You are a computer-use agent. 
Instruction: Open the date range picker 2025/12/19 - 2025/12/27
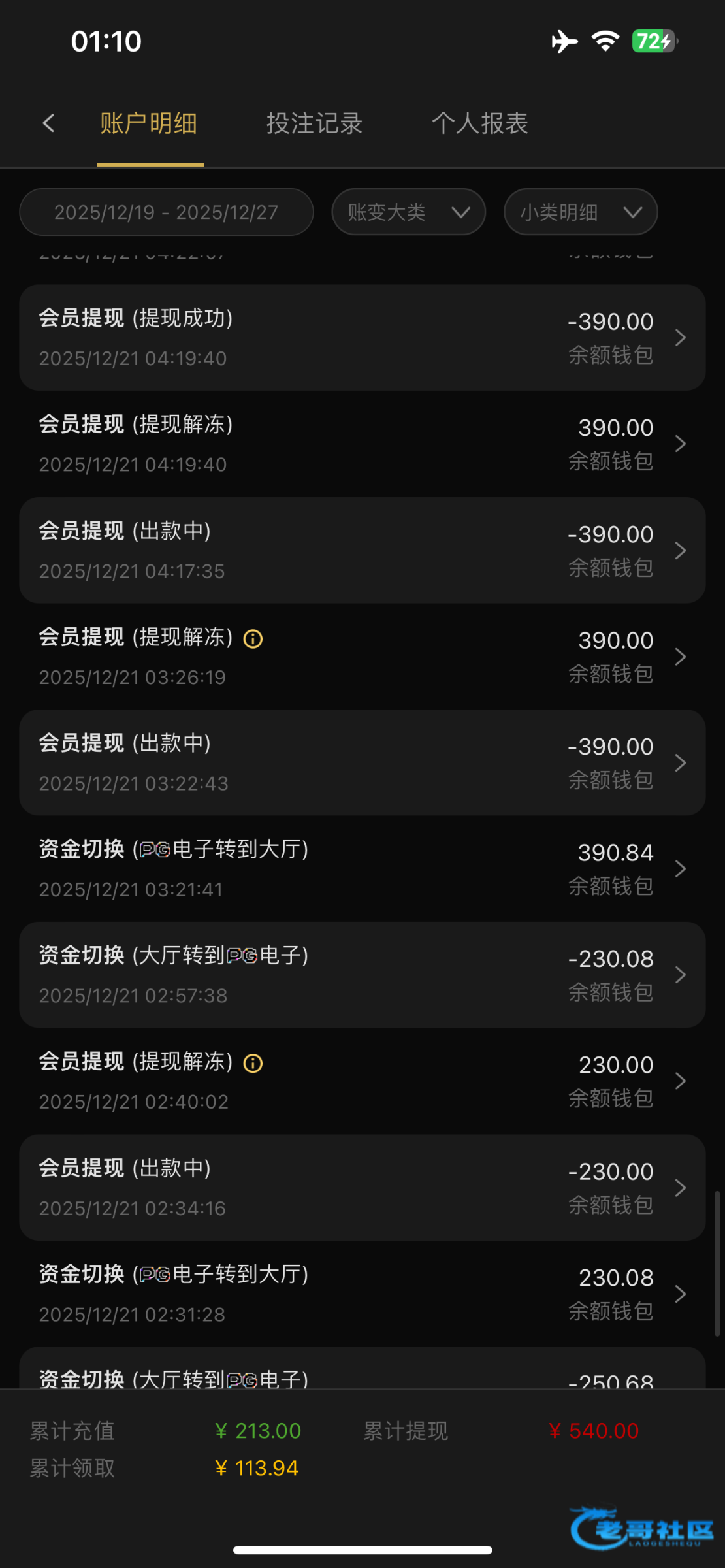(166, 212)
